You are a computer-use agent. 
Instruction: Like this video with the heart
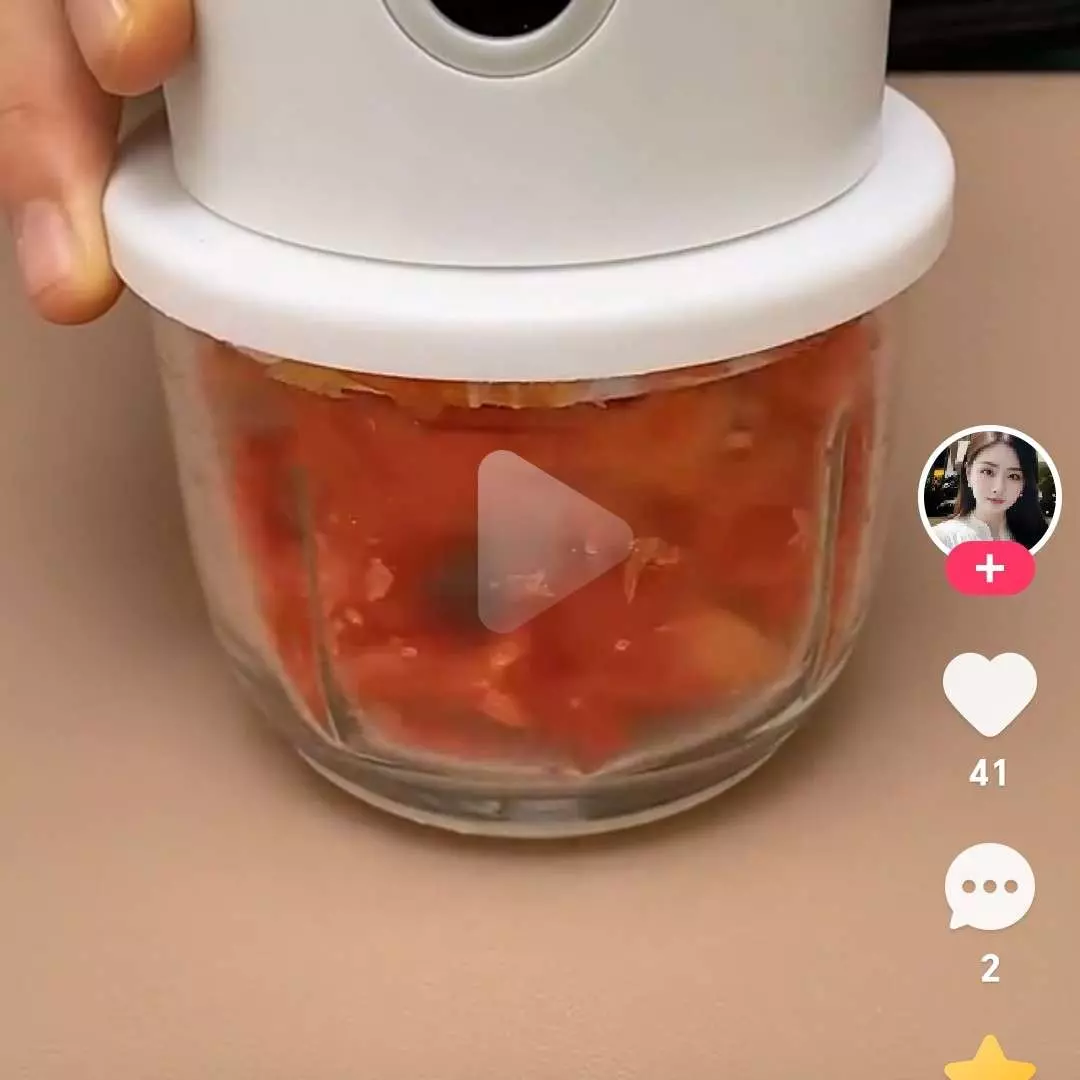989,695
